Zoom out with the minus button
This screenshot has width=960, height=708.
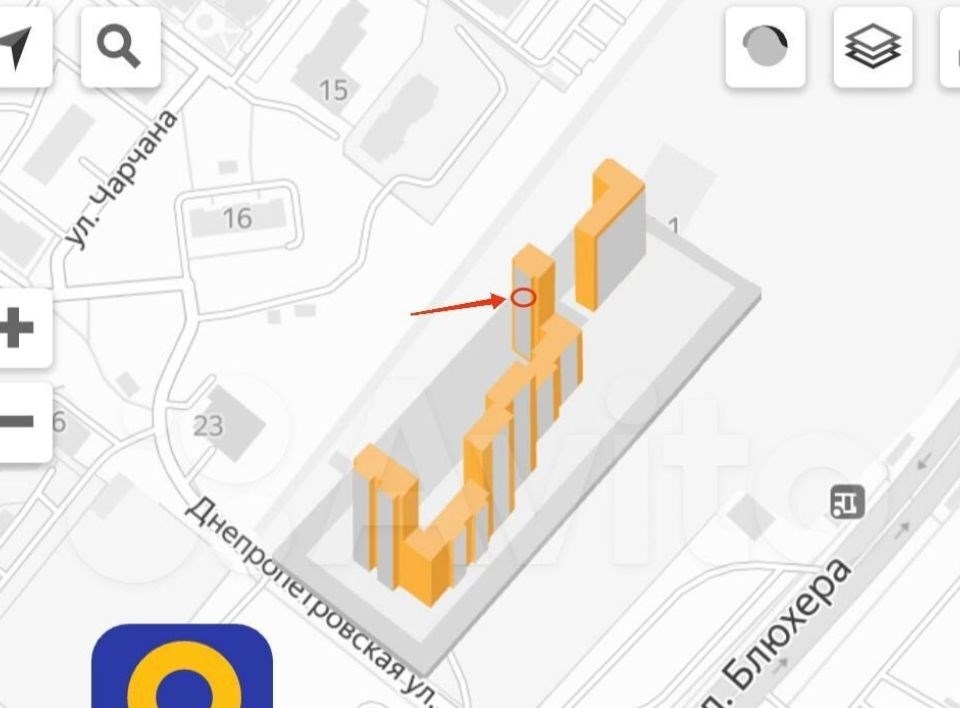point(18,422)
